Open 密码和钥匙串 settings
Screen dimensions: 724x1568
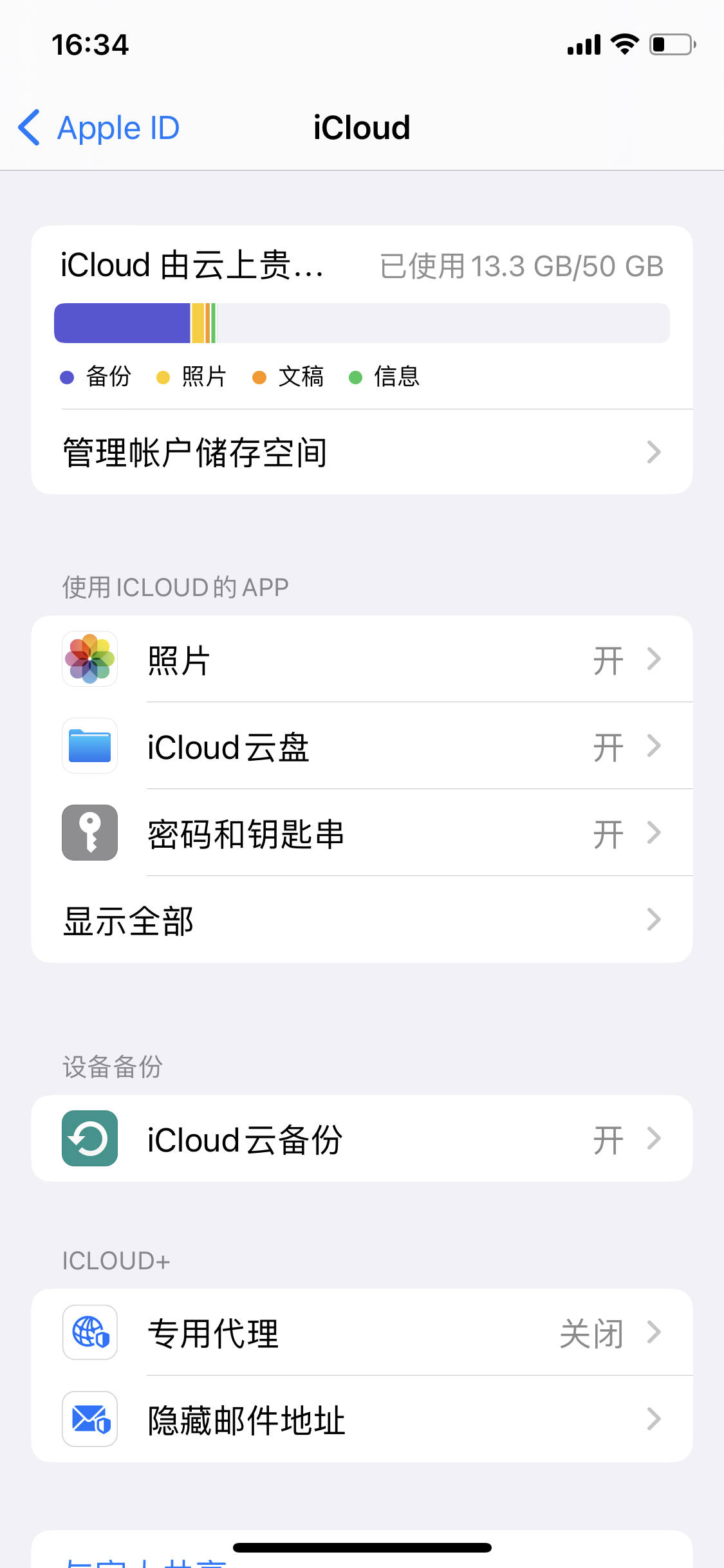(362, 833)
